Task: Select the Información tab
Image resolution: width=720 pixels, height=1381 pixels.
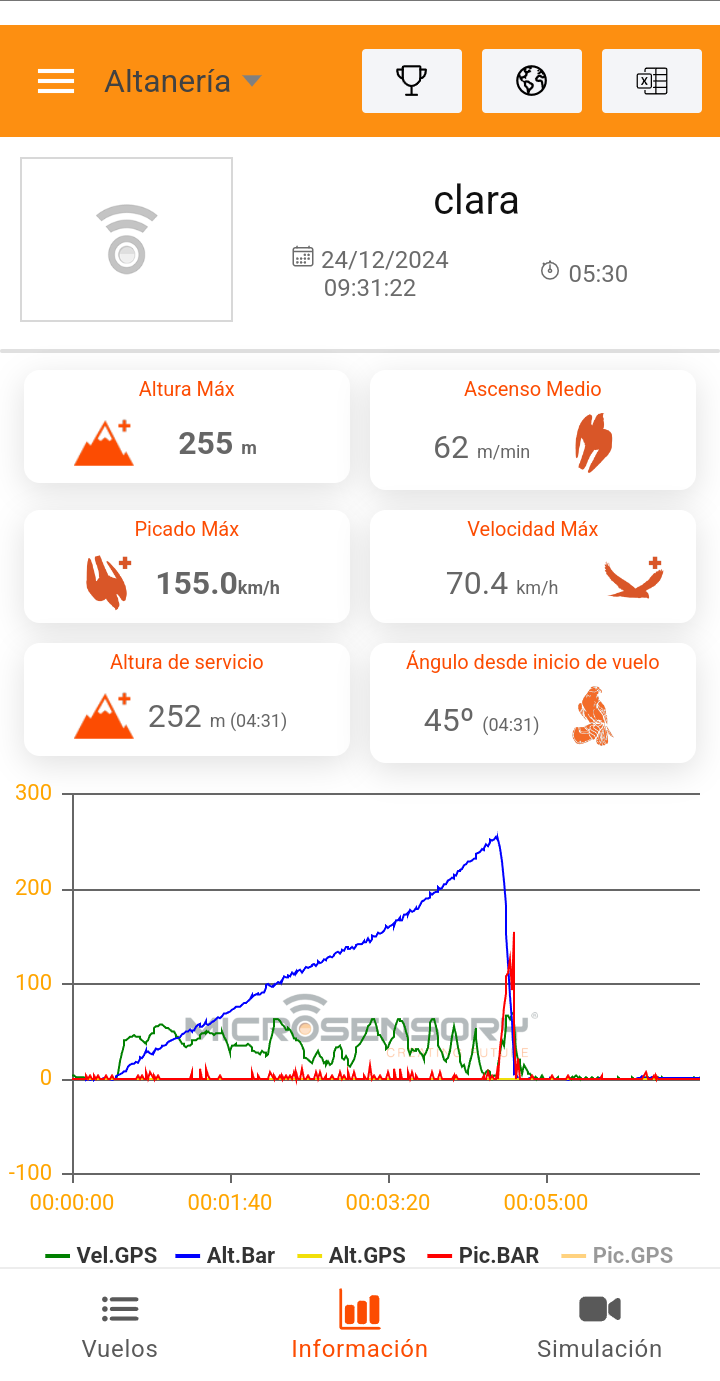Action: click(x=360, y=1327)
